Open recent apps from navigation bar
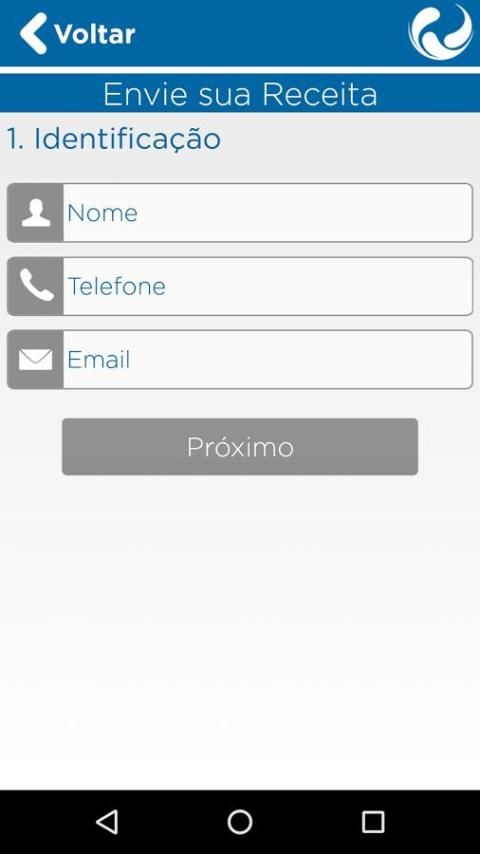480x854 pixels. coord(373,821)
